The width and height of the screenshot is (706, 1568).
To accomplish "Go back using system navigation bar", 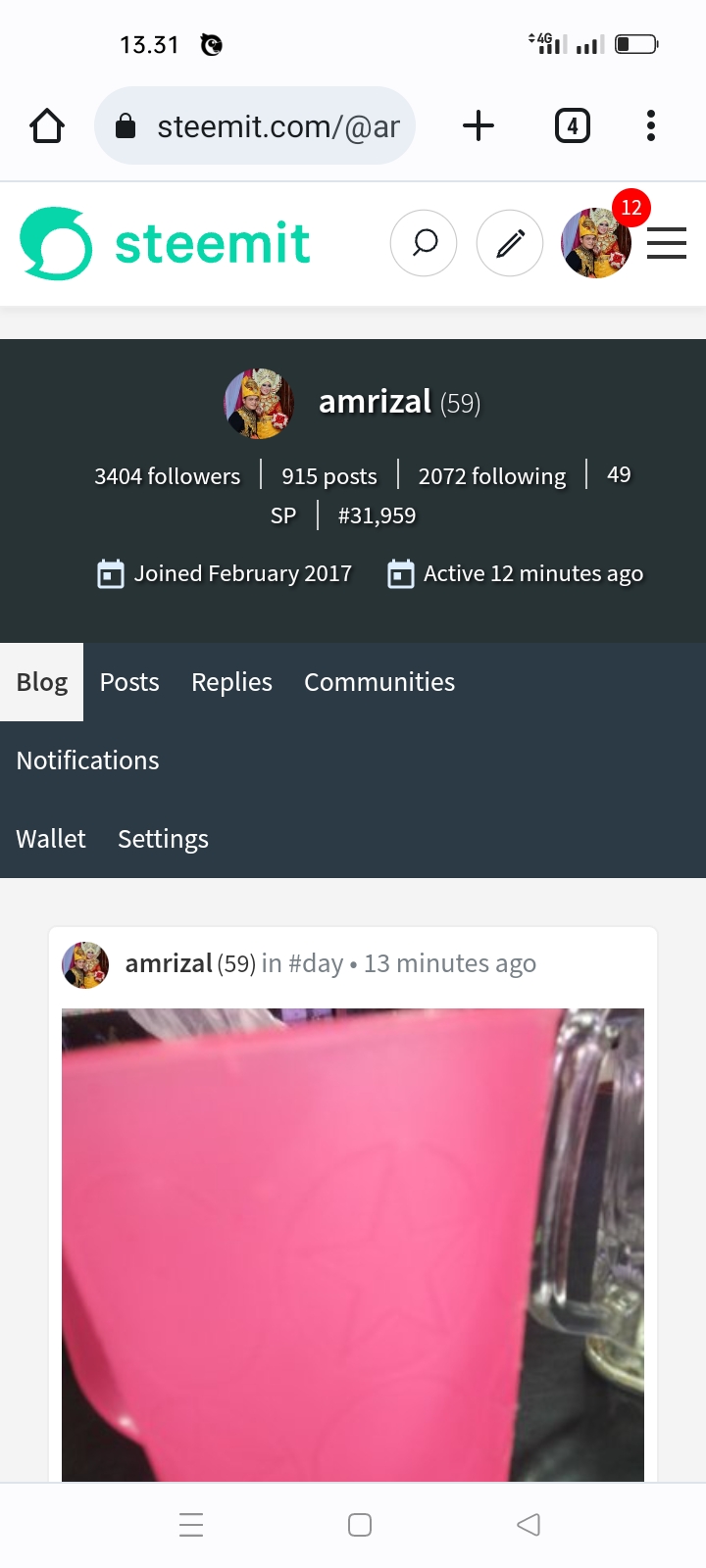I will (x=529, y=1525).
